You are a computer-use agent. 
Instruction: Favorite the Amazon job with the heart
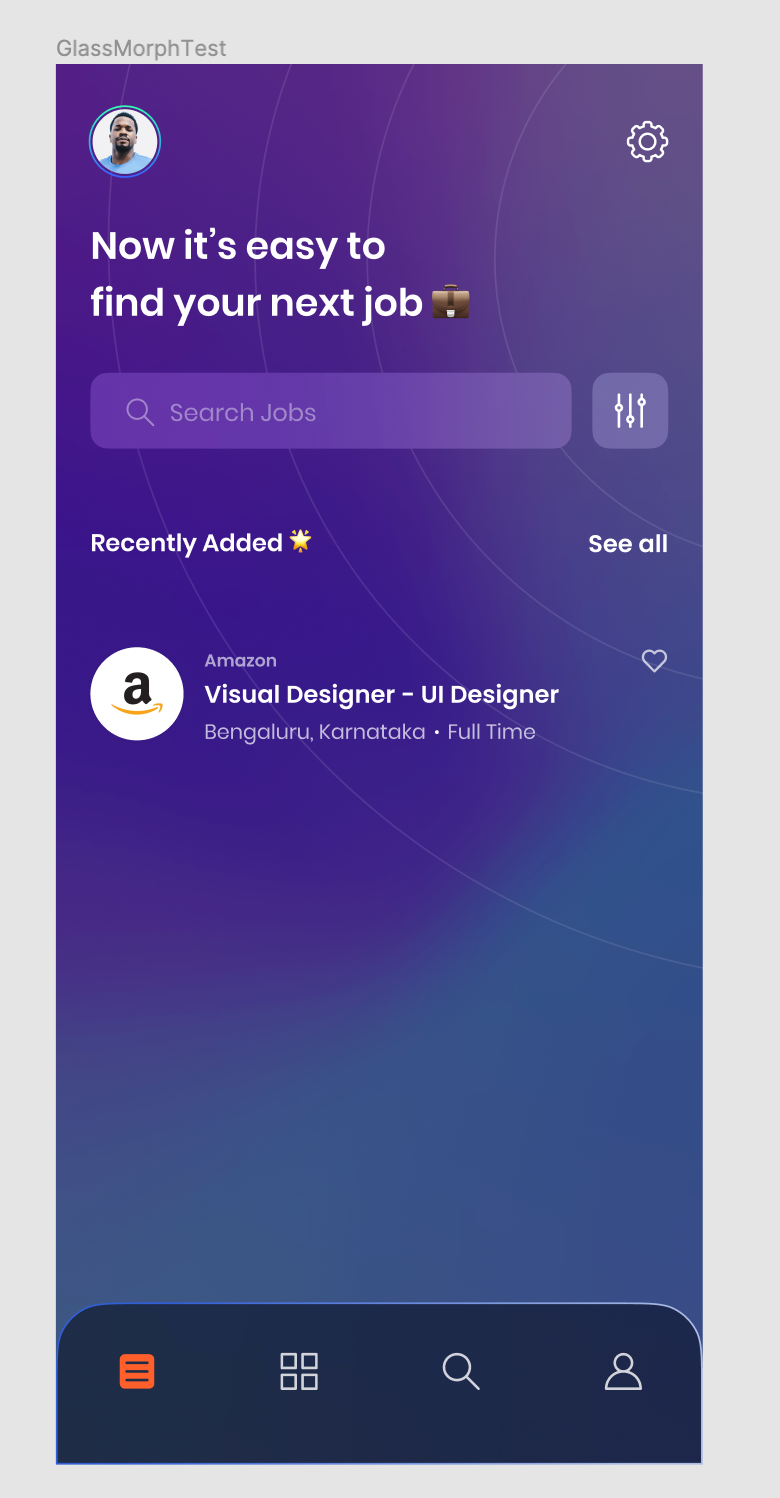[654, 661]
